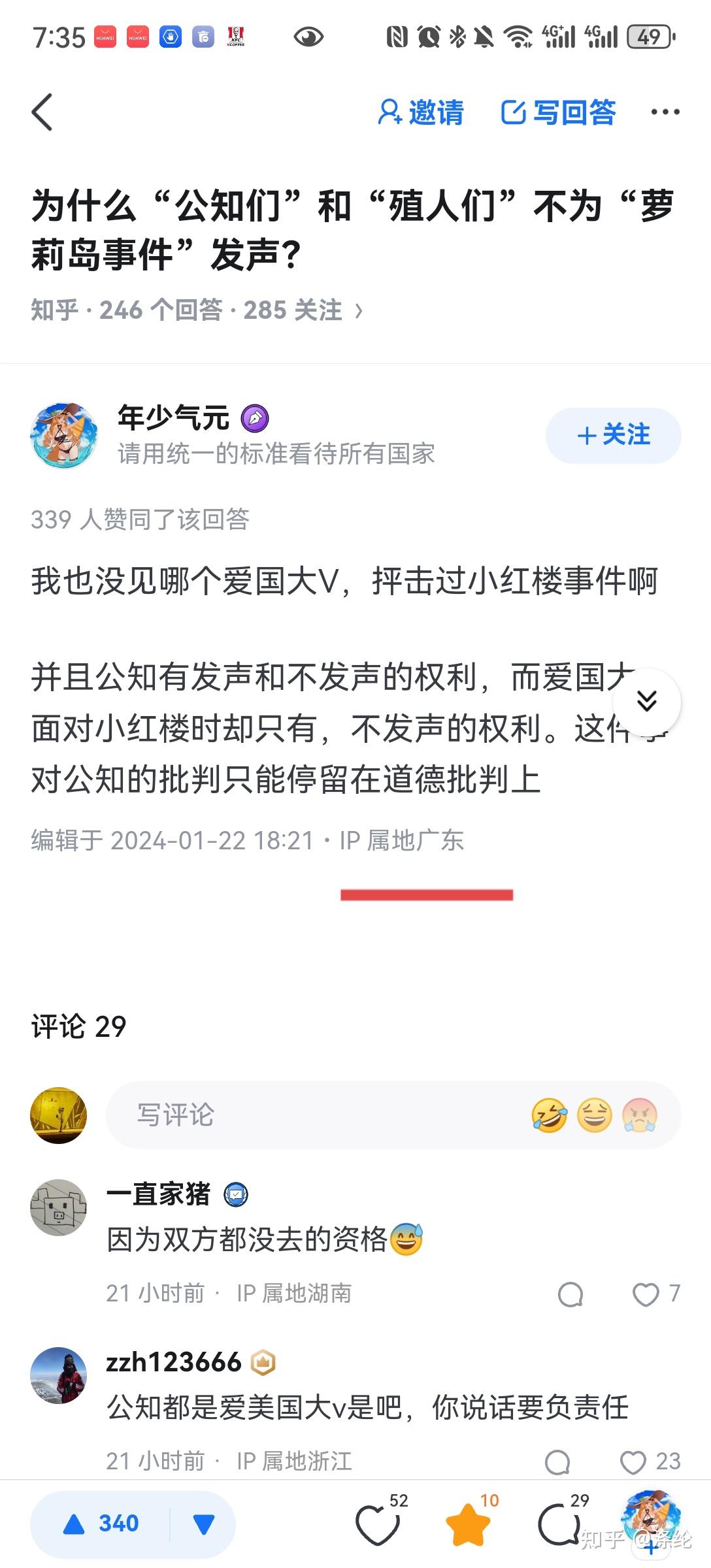Insert the angry face emoji in comment box
Image resolution: width=711 pixels, height=1568 pixels.
point(639,1115)
